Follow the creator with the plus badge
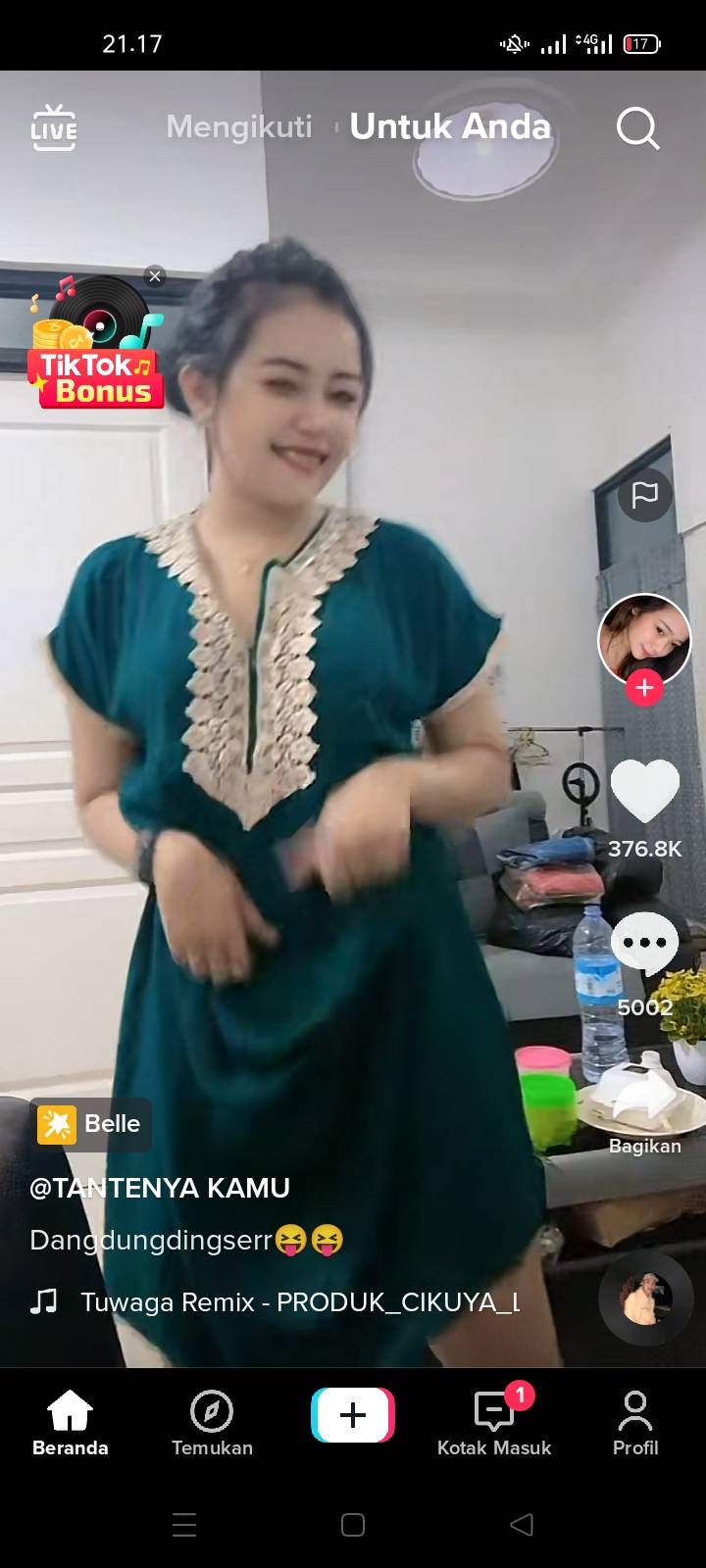The image size is (706, 1568). [x=644, y=688]
